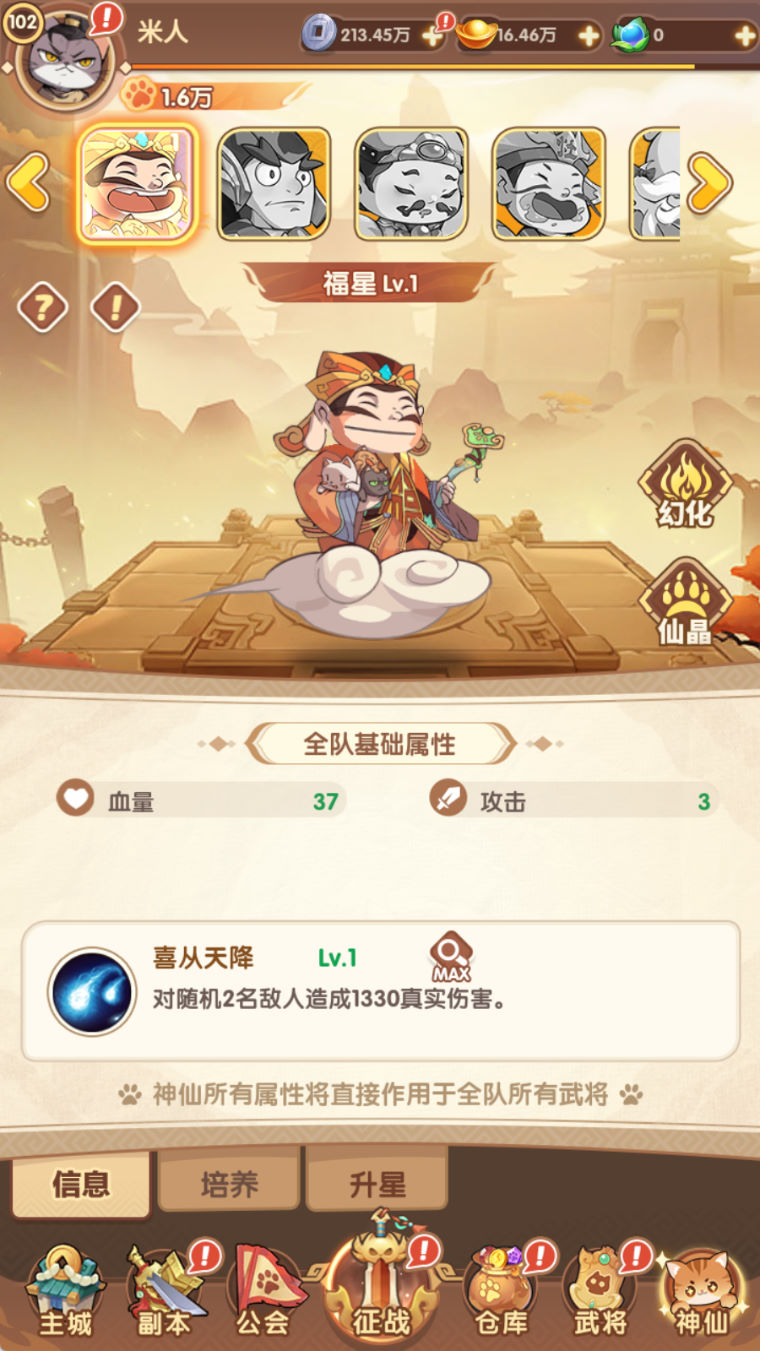This screenshot has width=760, height=1351.
Task: Open the 仙晶 crystal button
Action: tap(685, 605)
